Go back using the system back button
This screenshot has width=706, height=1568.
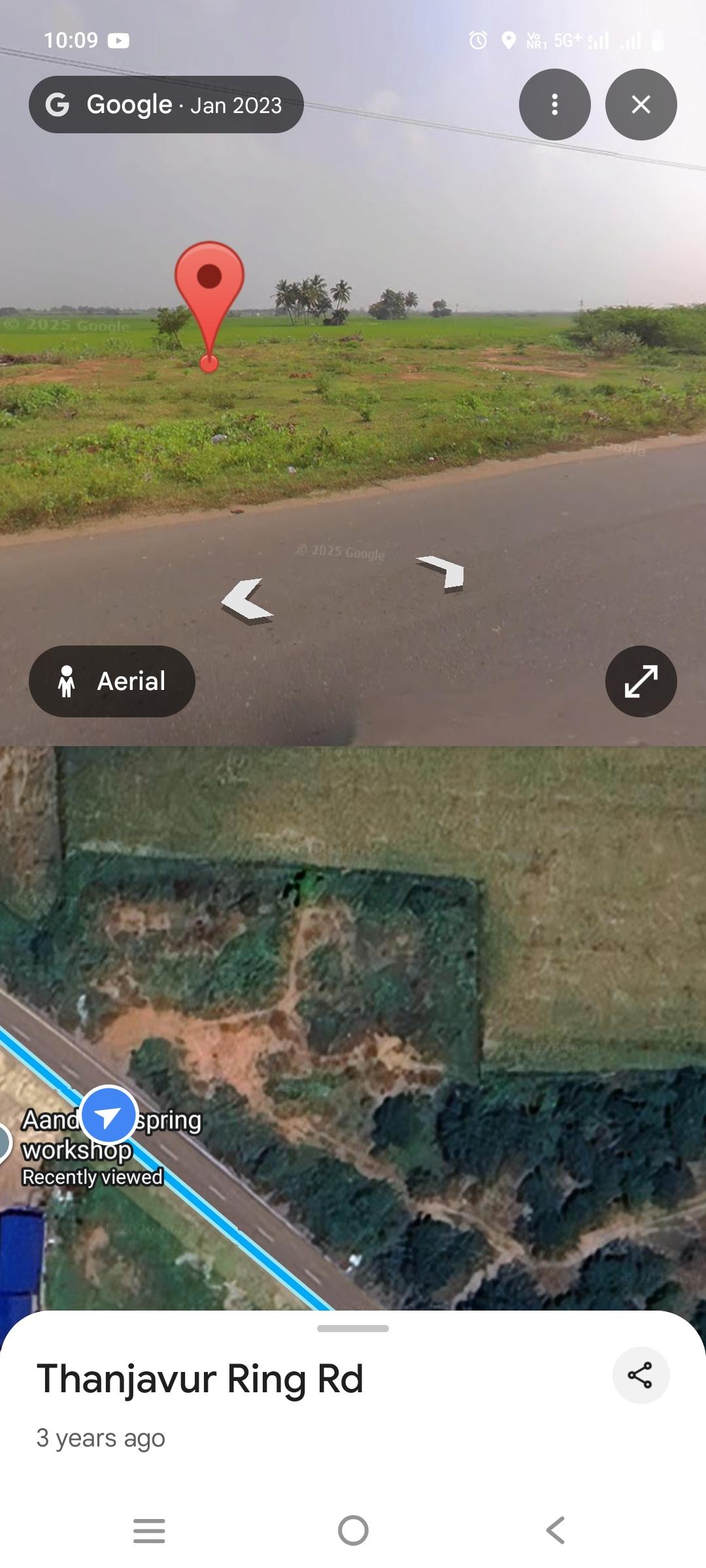click(555, 1530)
